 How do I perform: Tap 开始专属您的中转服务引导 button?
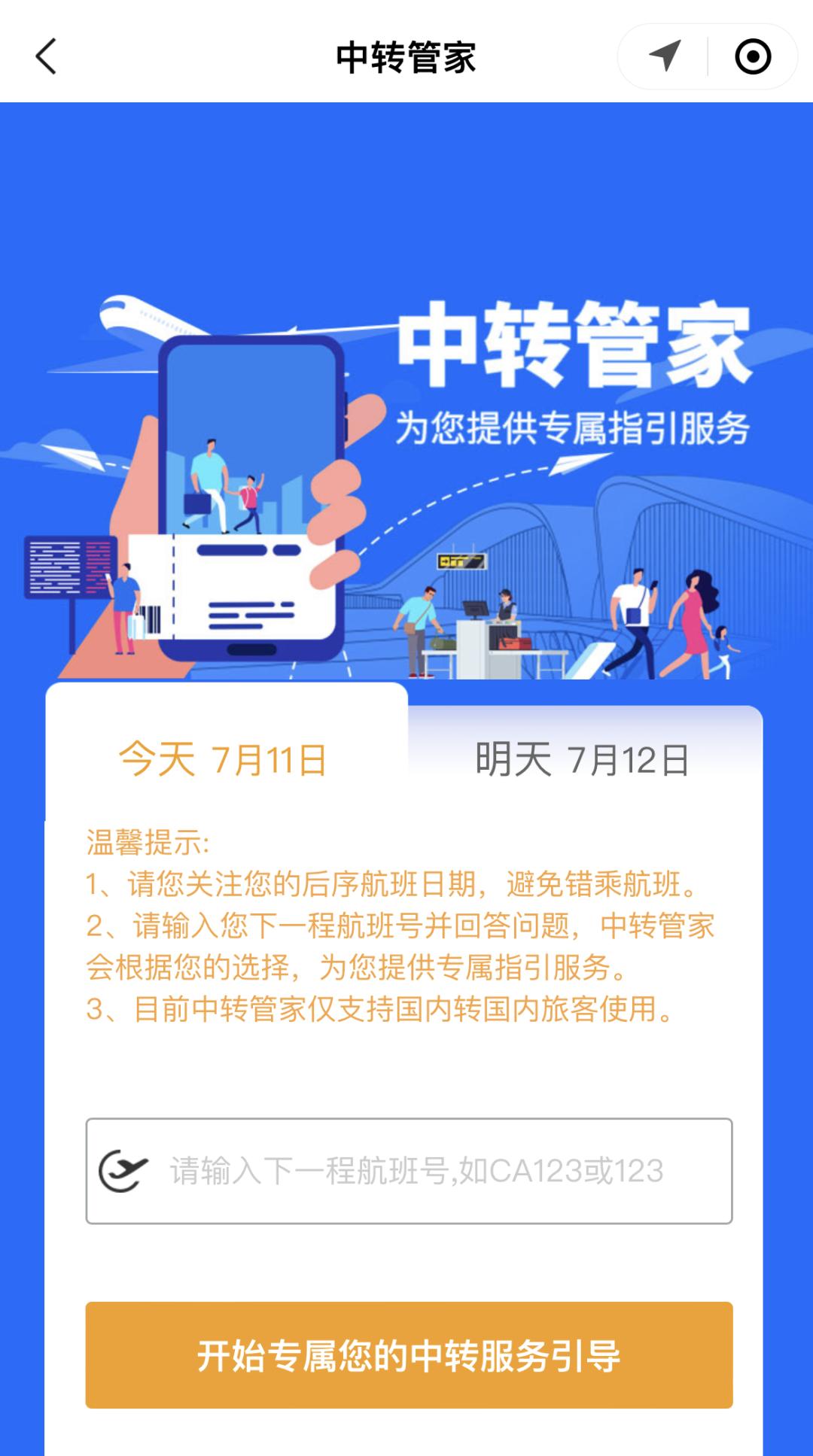point(409,1355)
